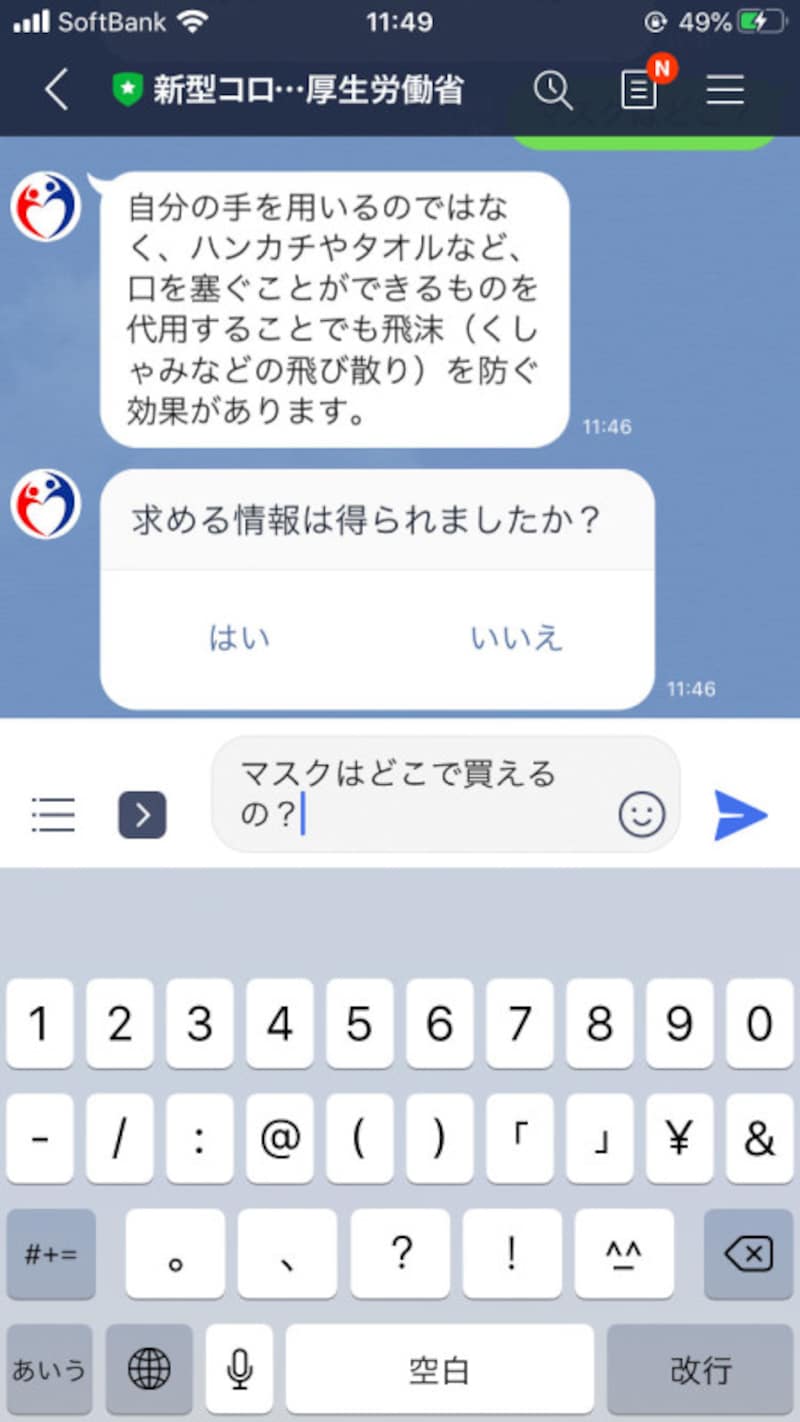The image size is (800, 1422).
Task: Tap the 厚生労働省 account avatar
Action: point(45,207)
